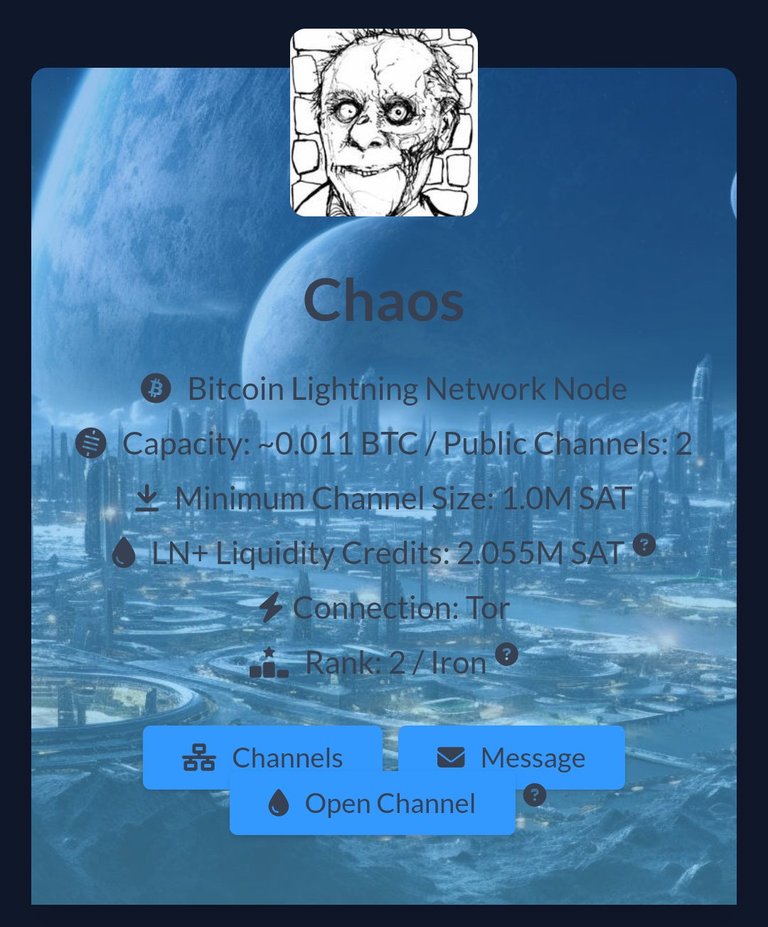This screenshot has width=768, height=927.
Task: Open help icon next to Liquidity Credits
Action: click(645, 545)
